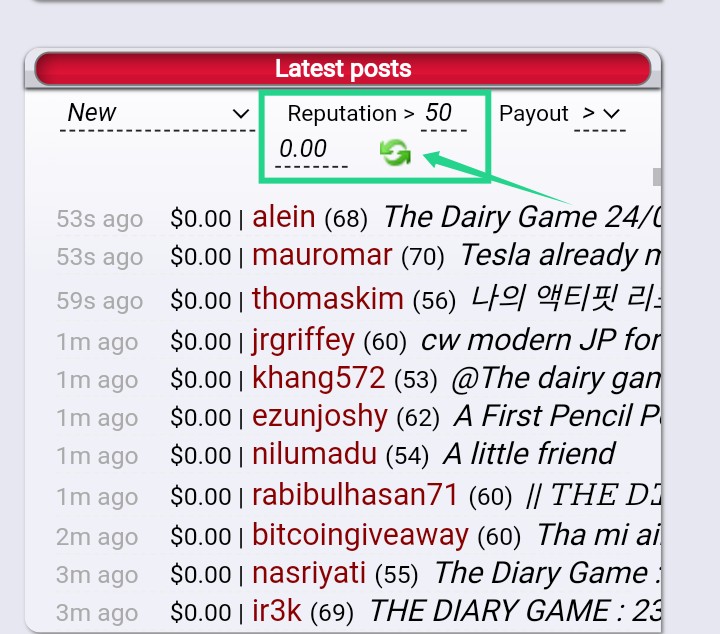The width and height of the screenshot is (720, 634).
Task: Edit the Reputation threshold field showing 50
Action: 442,114
